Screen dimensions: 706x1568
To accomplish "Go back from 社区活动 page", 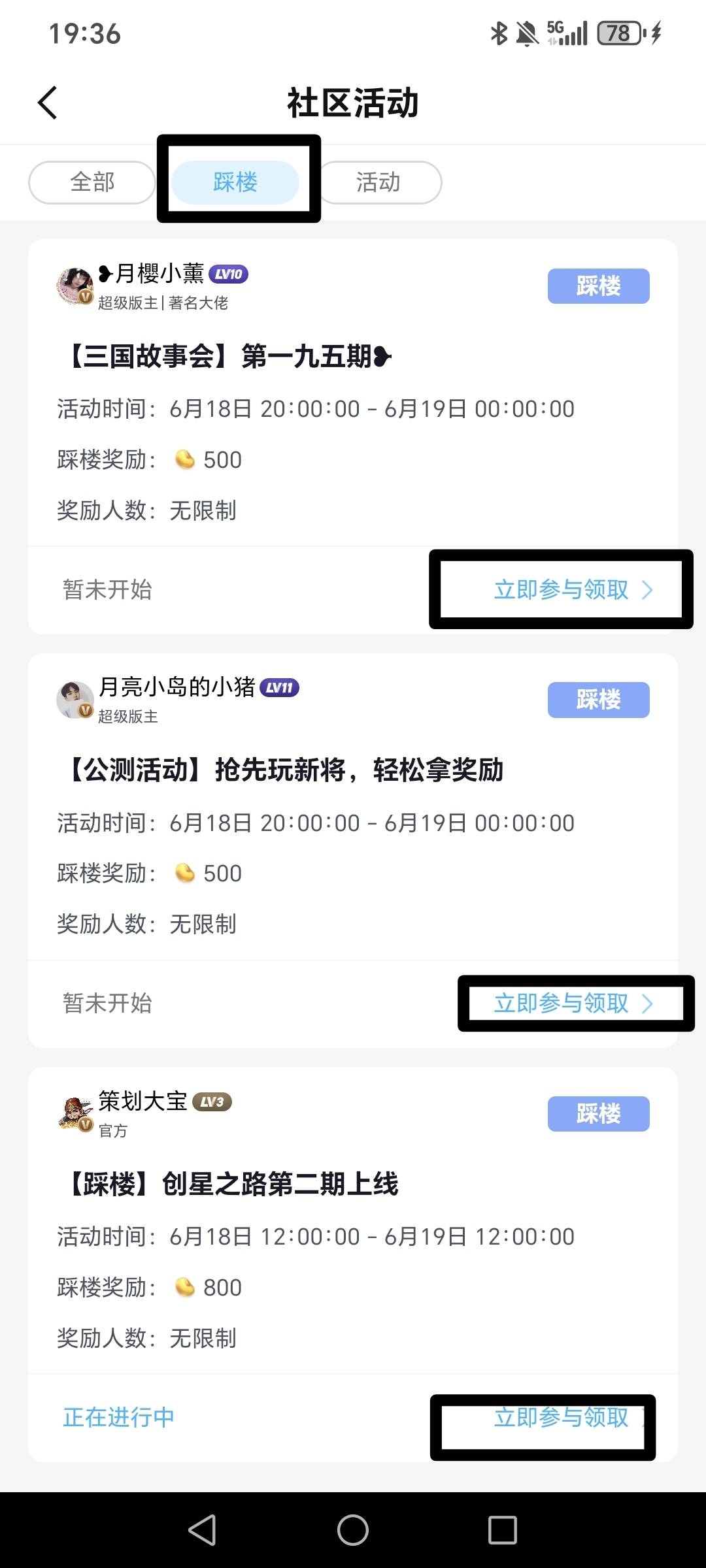I will (48, 103).
